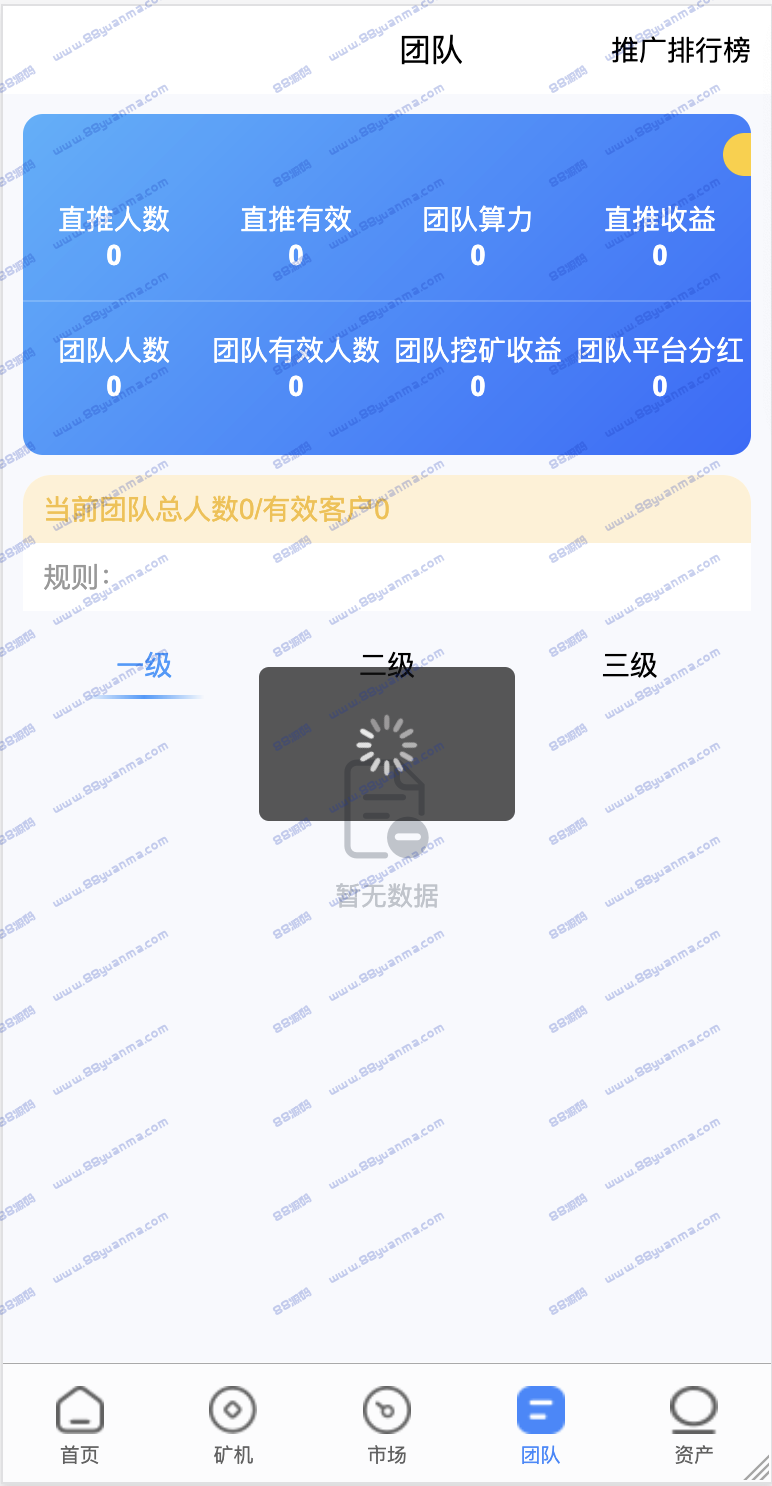This screenshot has width=772, height=1486.
Task: Switch to the 市场 tab
Action: 387,1425
